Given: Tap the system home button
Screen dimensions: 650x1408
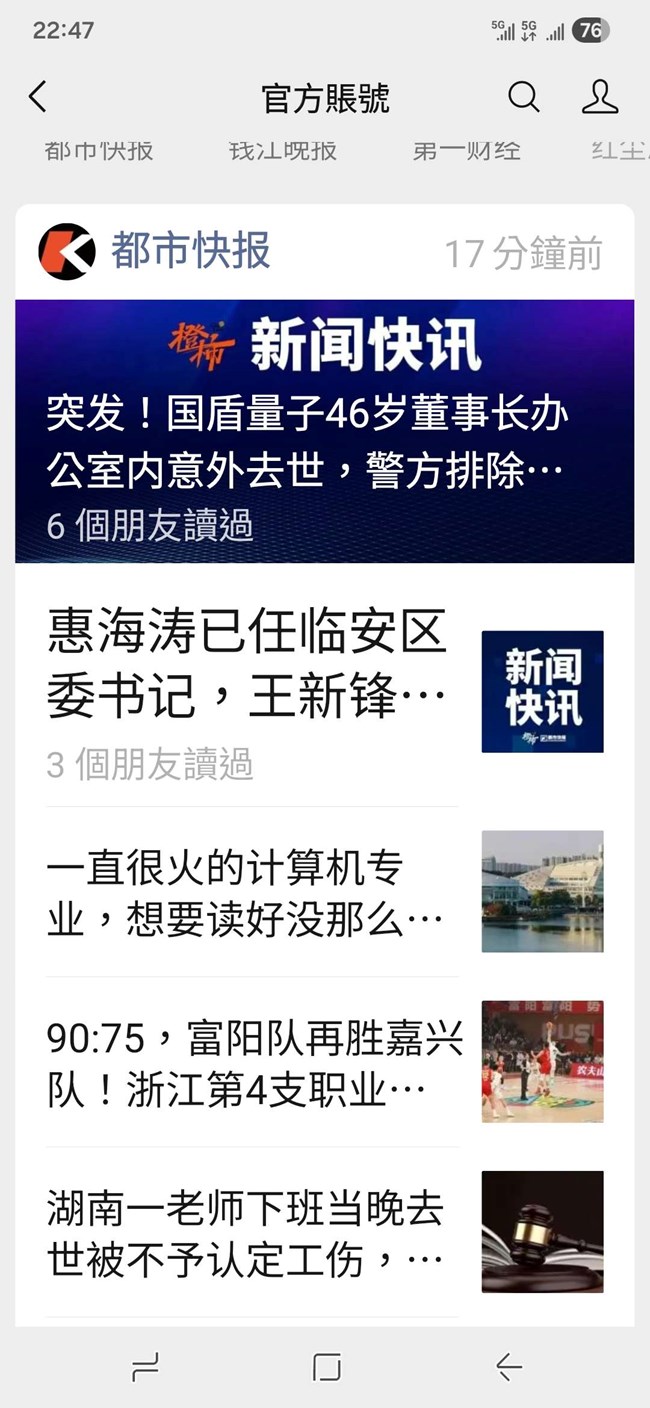Looking at the screenshot, I should point(326,1367).
